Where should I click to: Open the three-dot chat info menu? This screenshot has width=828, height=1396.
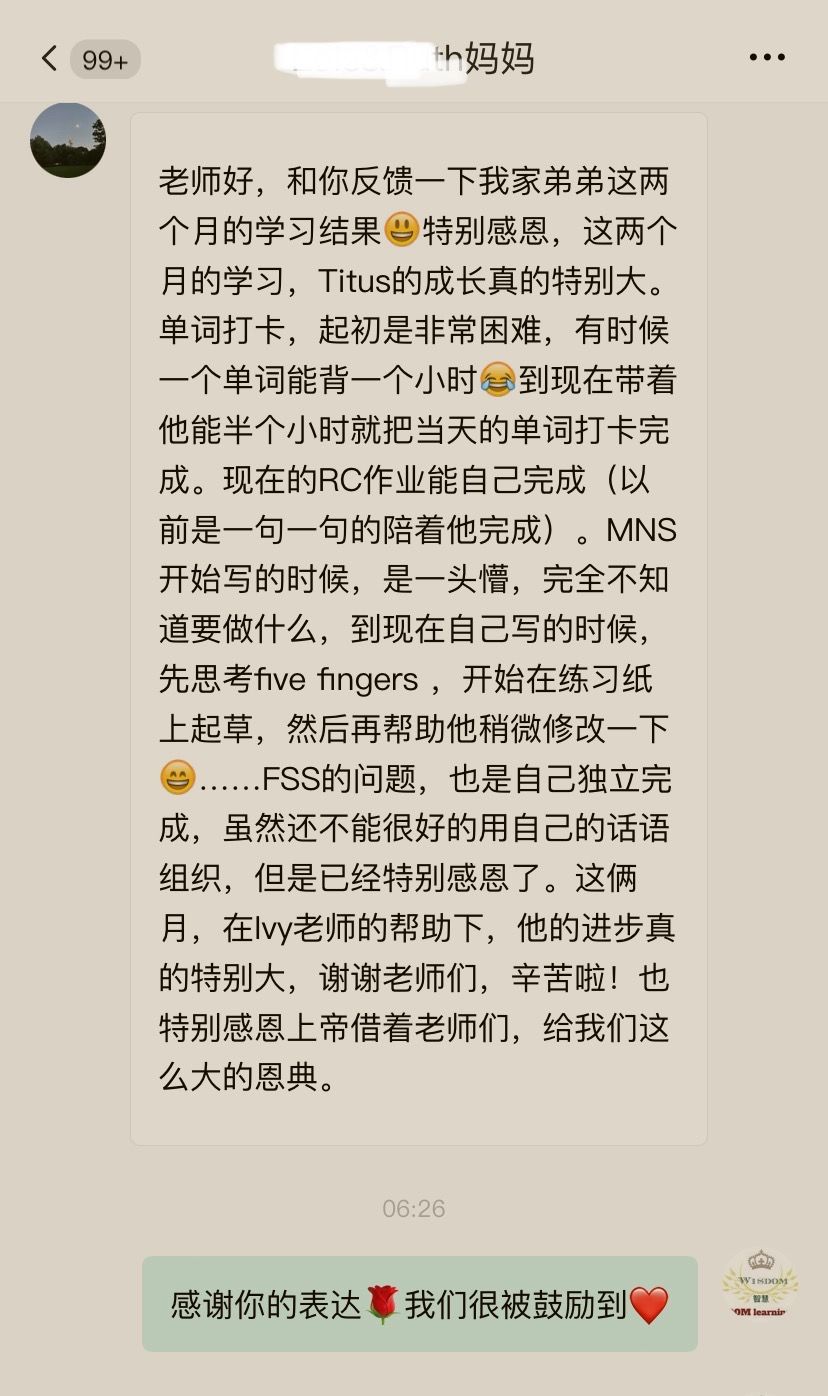pyautogui.click(x=767, y=58)
